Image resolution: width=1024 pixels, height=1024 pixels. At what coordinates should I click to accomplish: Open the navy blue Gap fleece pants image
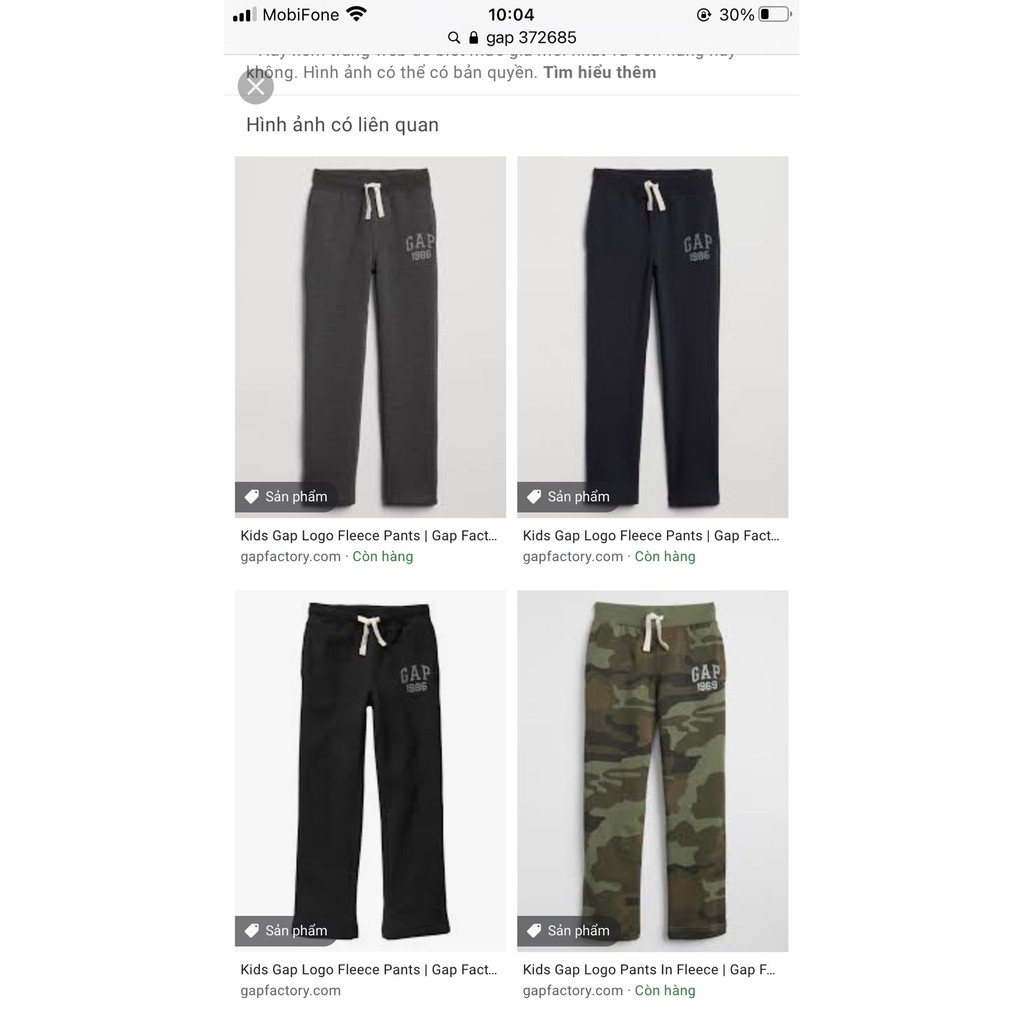(652, 335)
